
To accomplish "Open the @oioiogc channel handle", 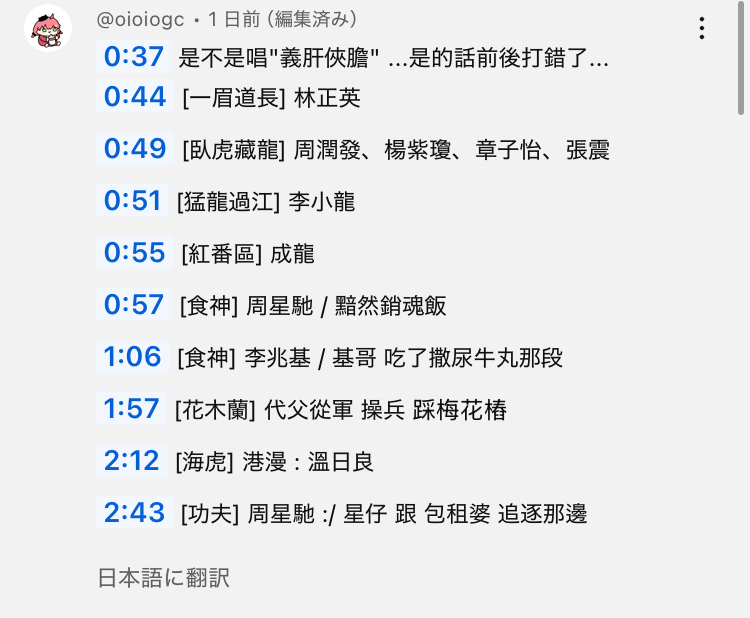I will pos(140,19).
